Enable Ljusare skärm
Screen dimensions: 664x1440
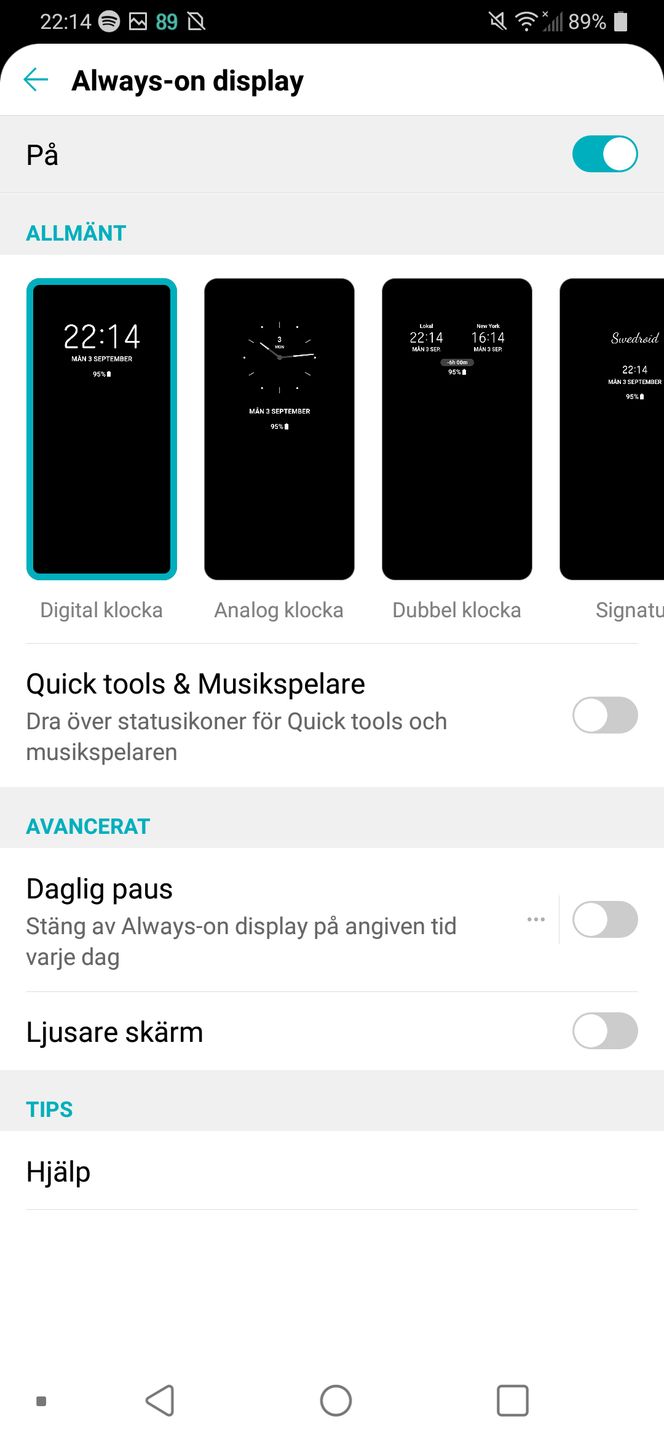pos(604,1031)
